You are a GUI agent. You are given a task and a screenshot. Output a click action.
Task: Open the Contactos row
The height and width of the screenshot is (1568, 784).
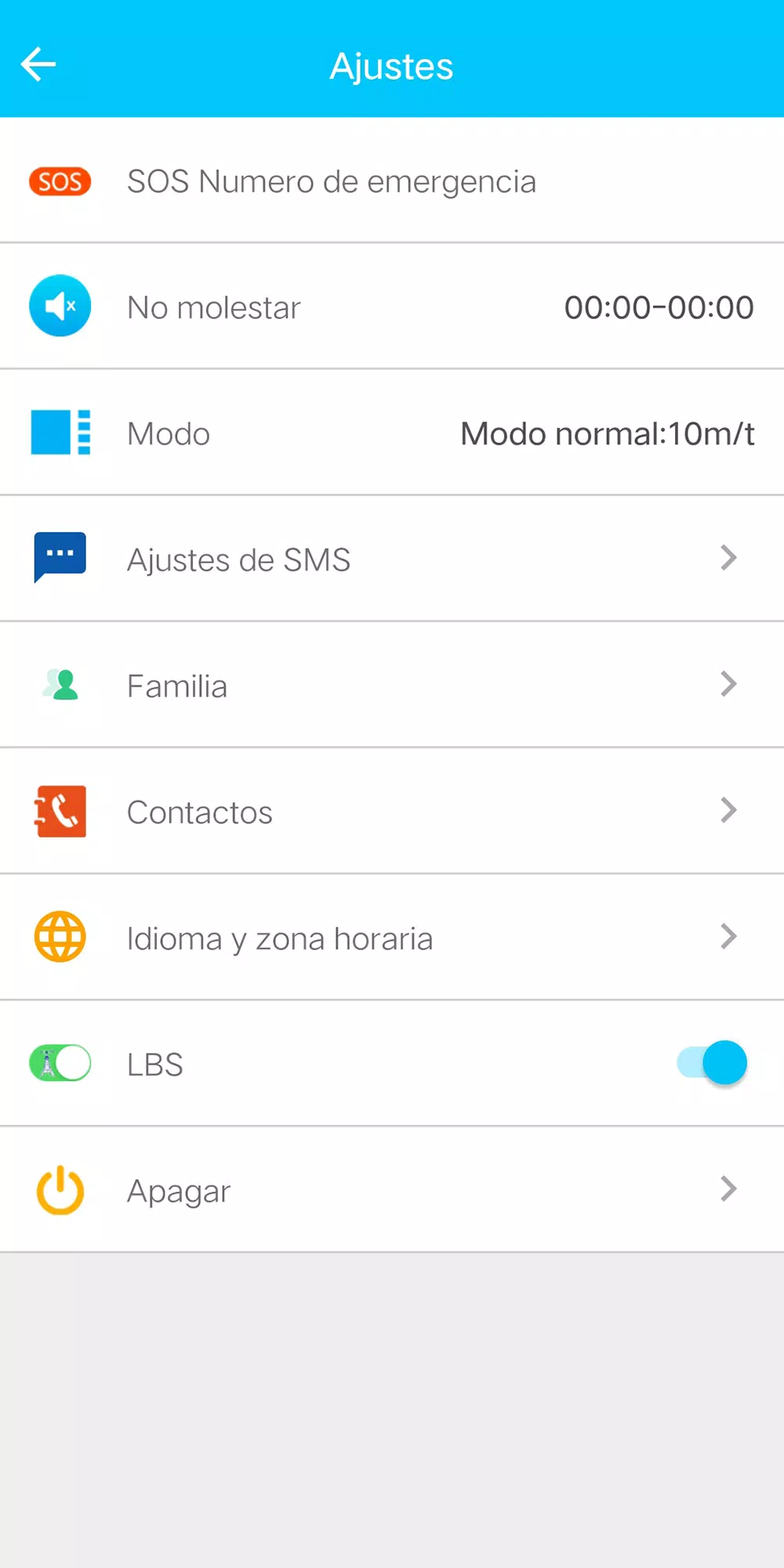(392, 811)
